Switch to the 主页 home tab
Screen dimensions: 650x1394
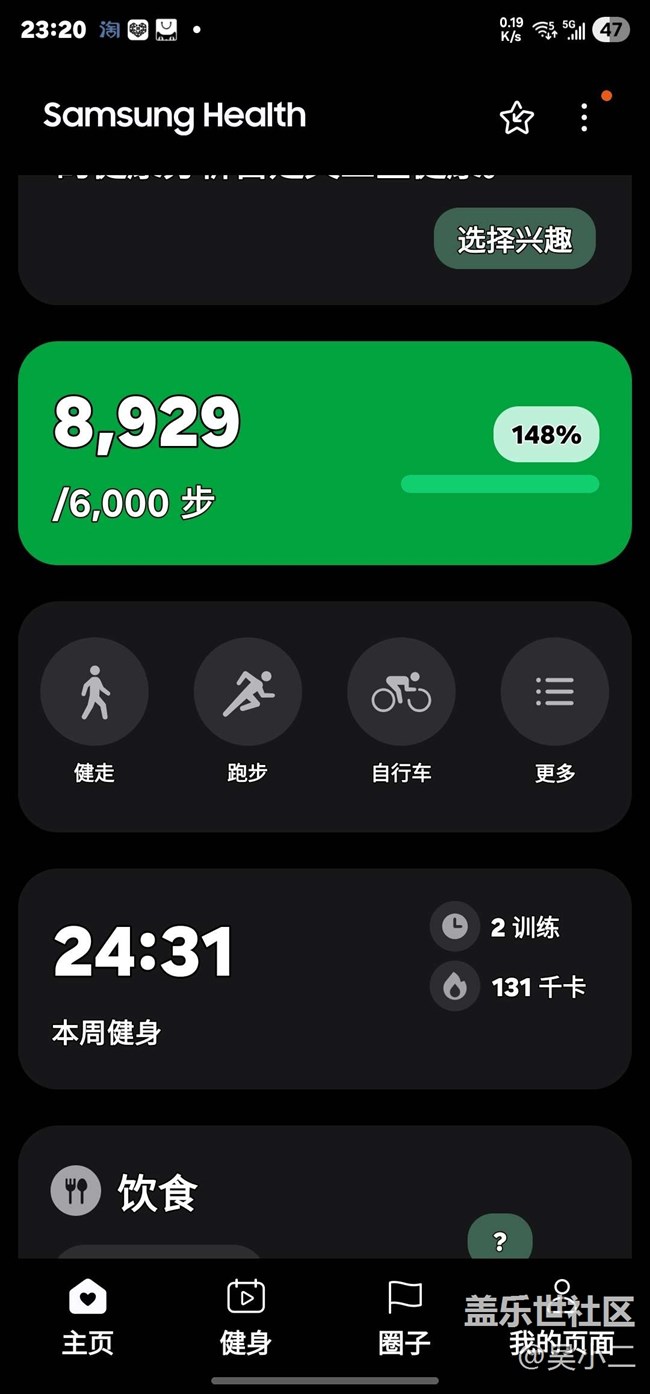[x=88, y=1317]
